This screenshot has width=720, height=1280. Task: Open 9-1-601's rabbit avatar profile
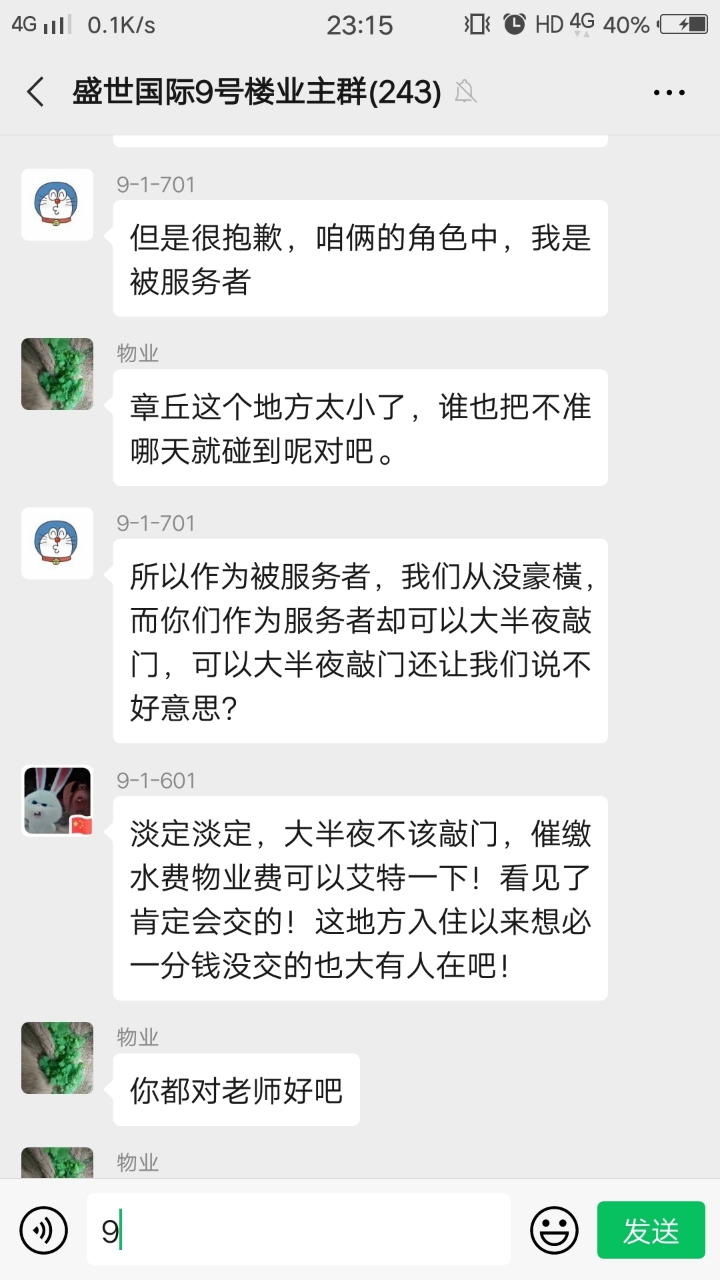[57, 801]
